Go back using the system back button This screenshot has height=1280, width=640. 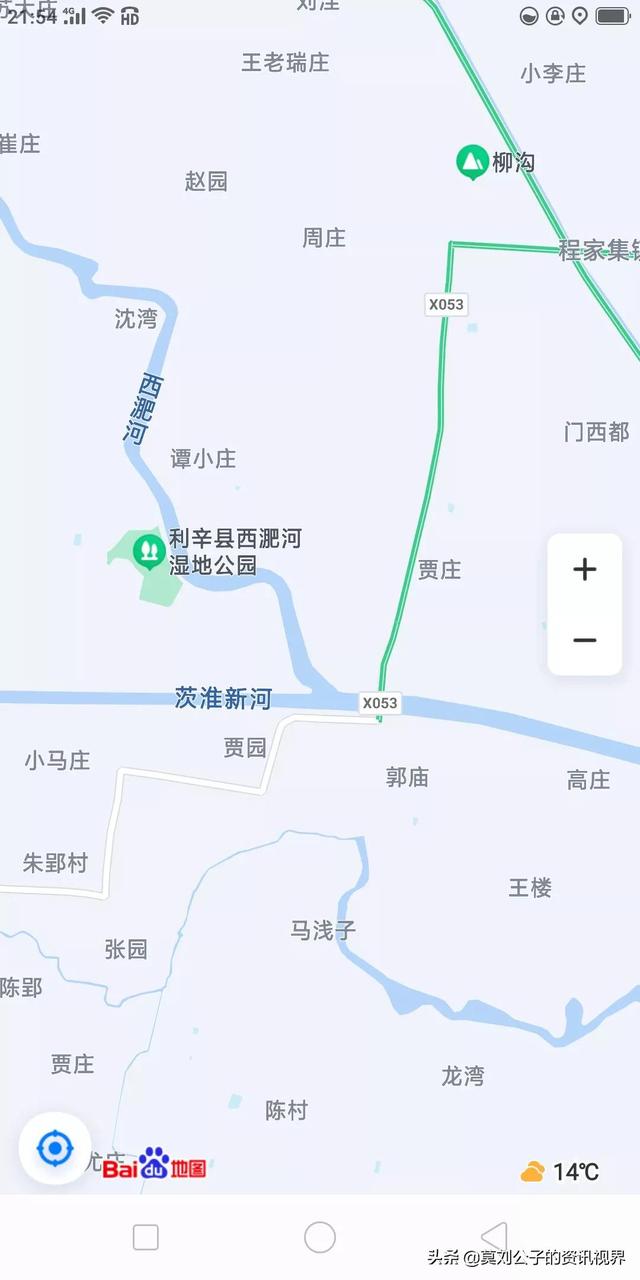click(494, 1237)
